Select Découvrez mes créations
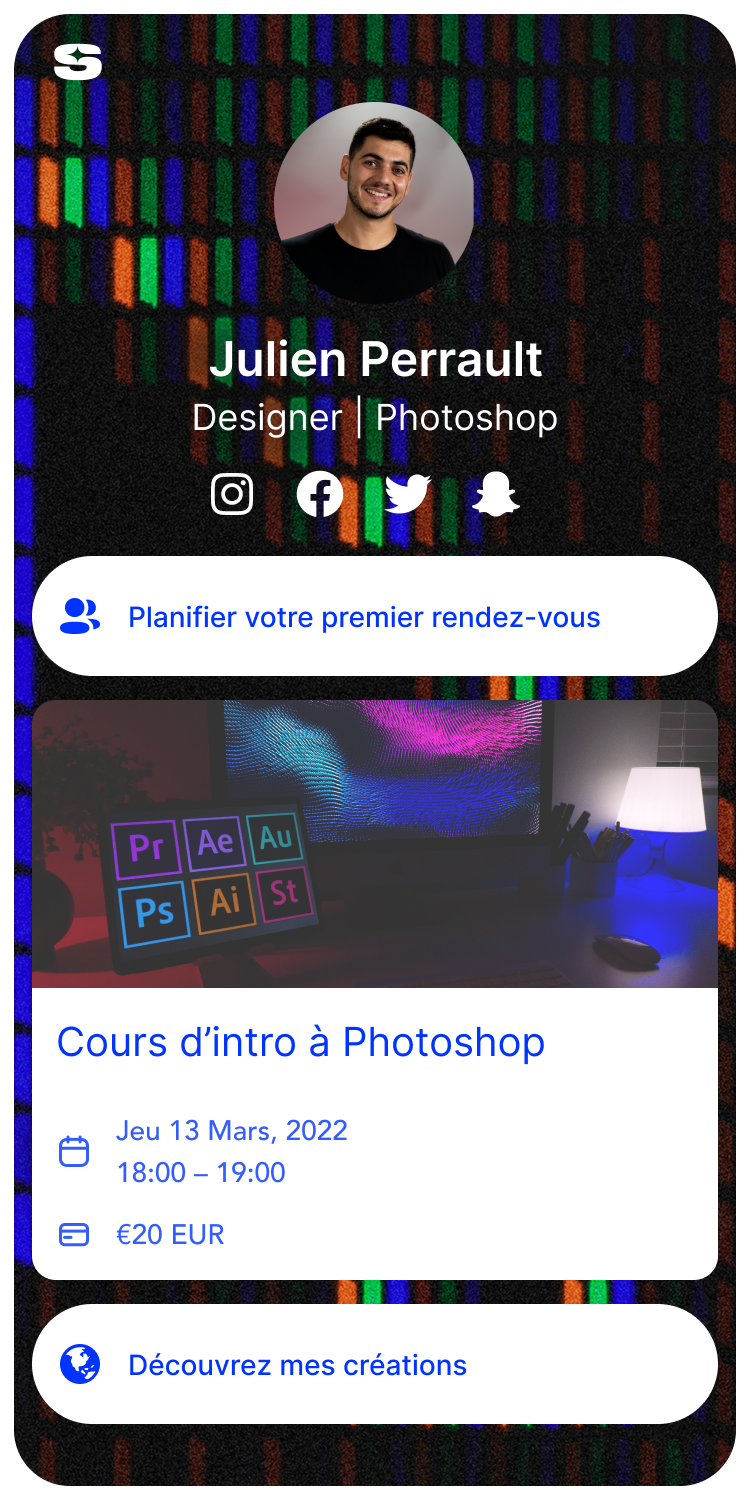Image resolution: width=750 pixels, height=1500 pixels. point(375,1364)
